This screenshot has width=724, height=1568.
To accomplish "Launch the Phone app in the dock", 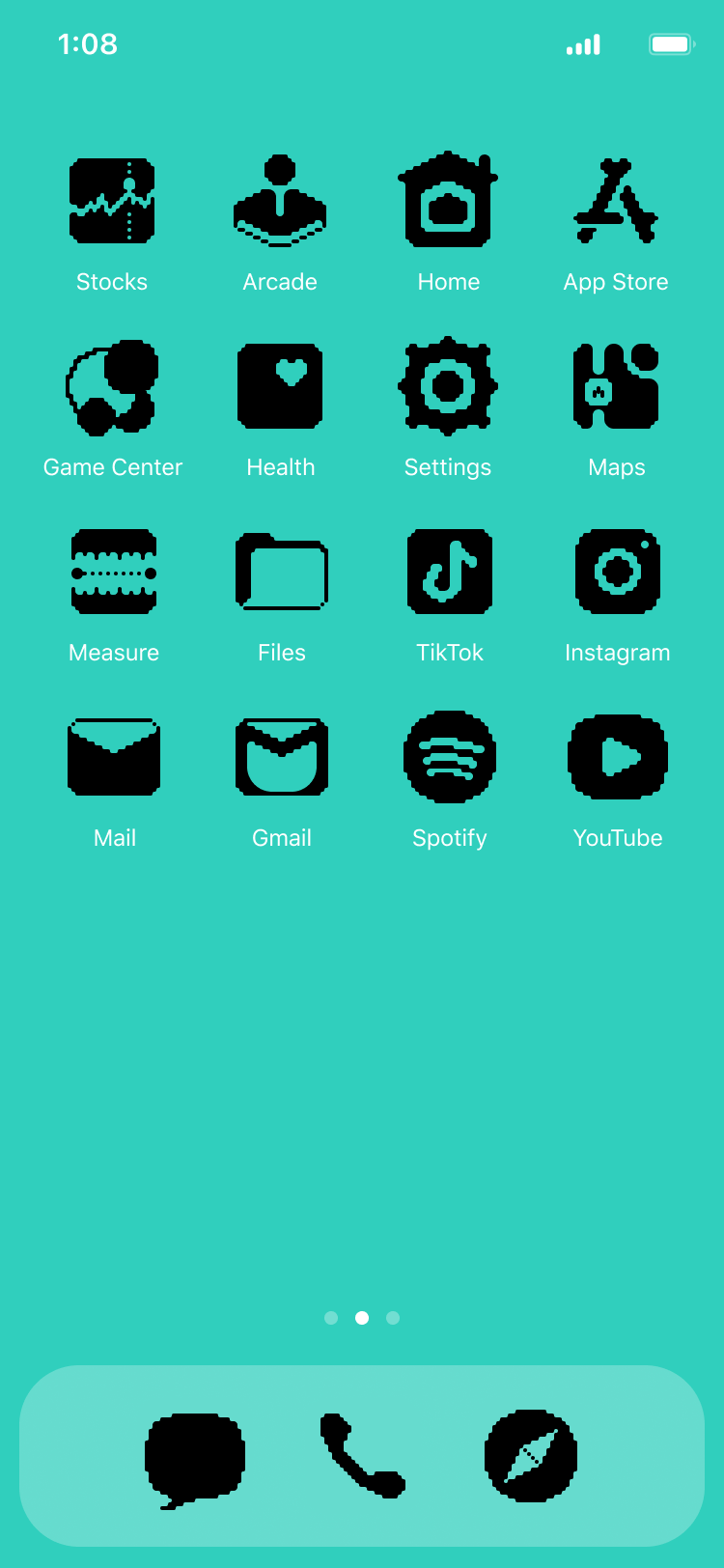I will [362, 1456].
